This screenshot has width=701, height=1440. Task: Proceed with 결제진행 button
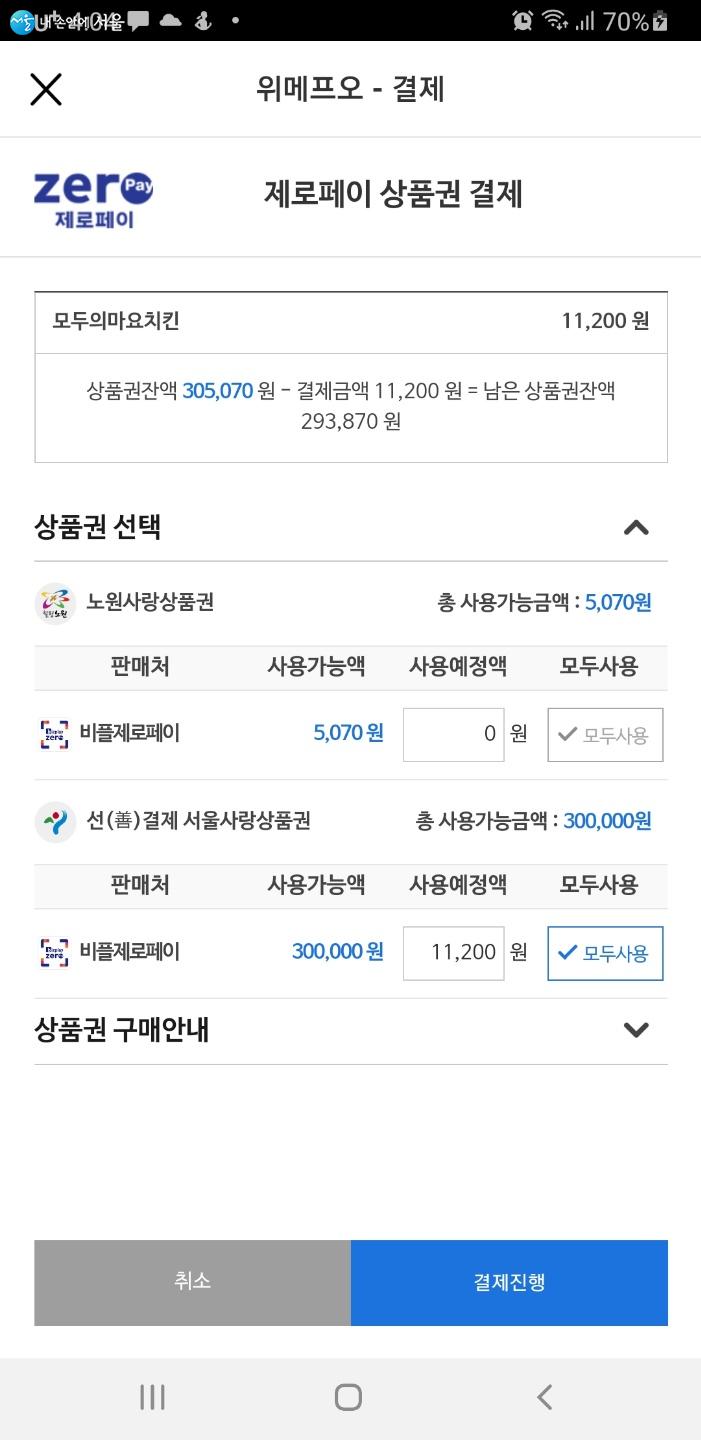(x=509, y=1282)
